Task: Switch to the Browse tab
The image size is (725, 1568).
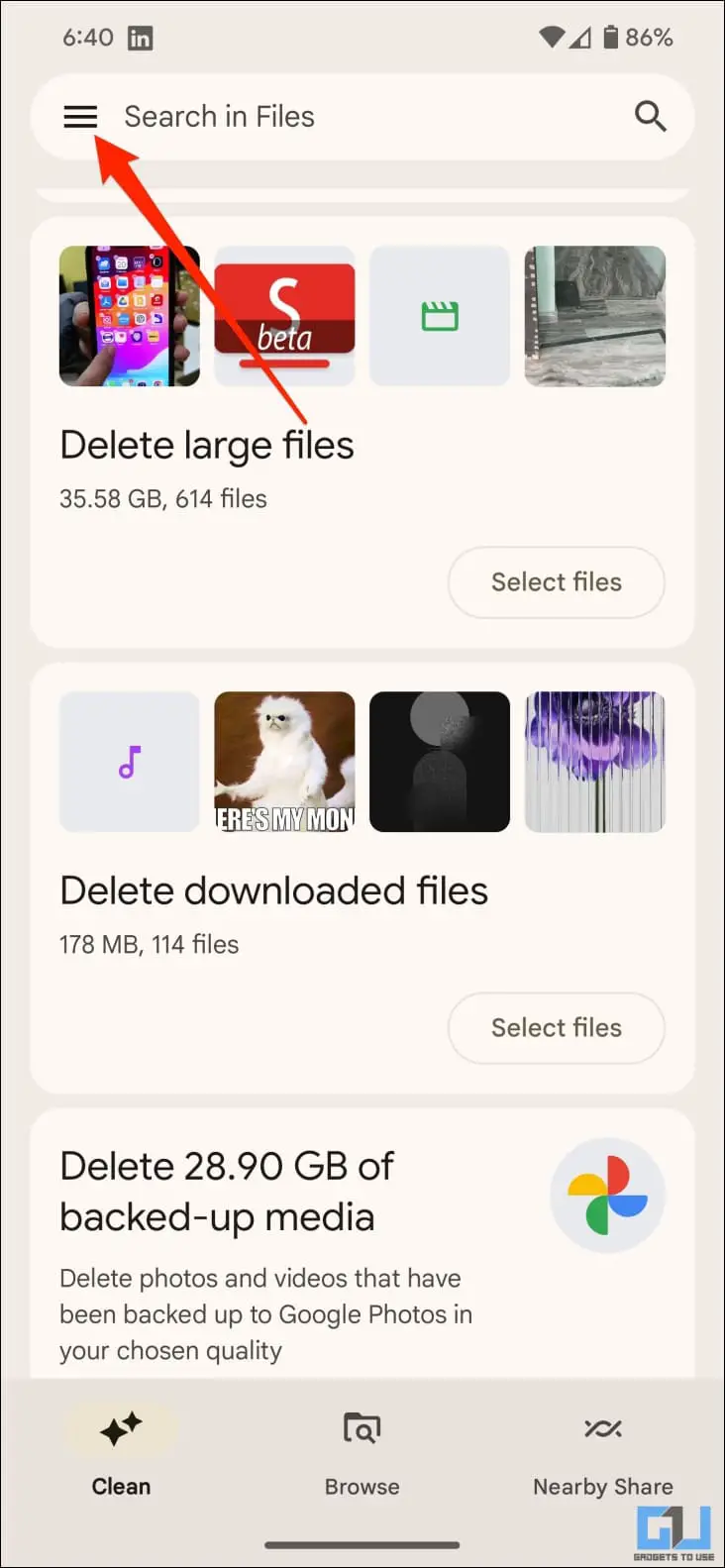Action: click(x=362, y=1452)
